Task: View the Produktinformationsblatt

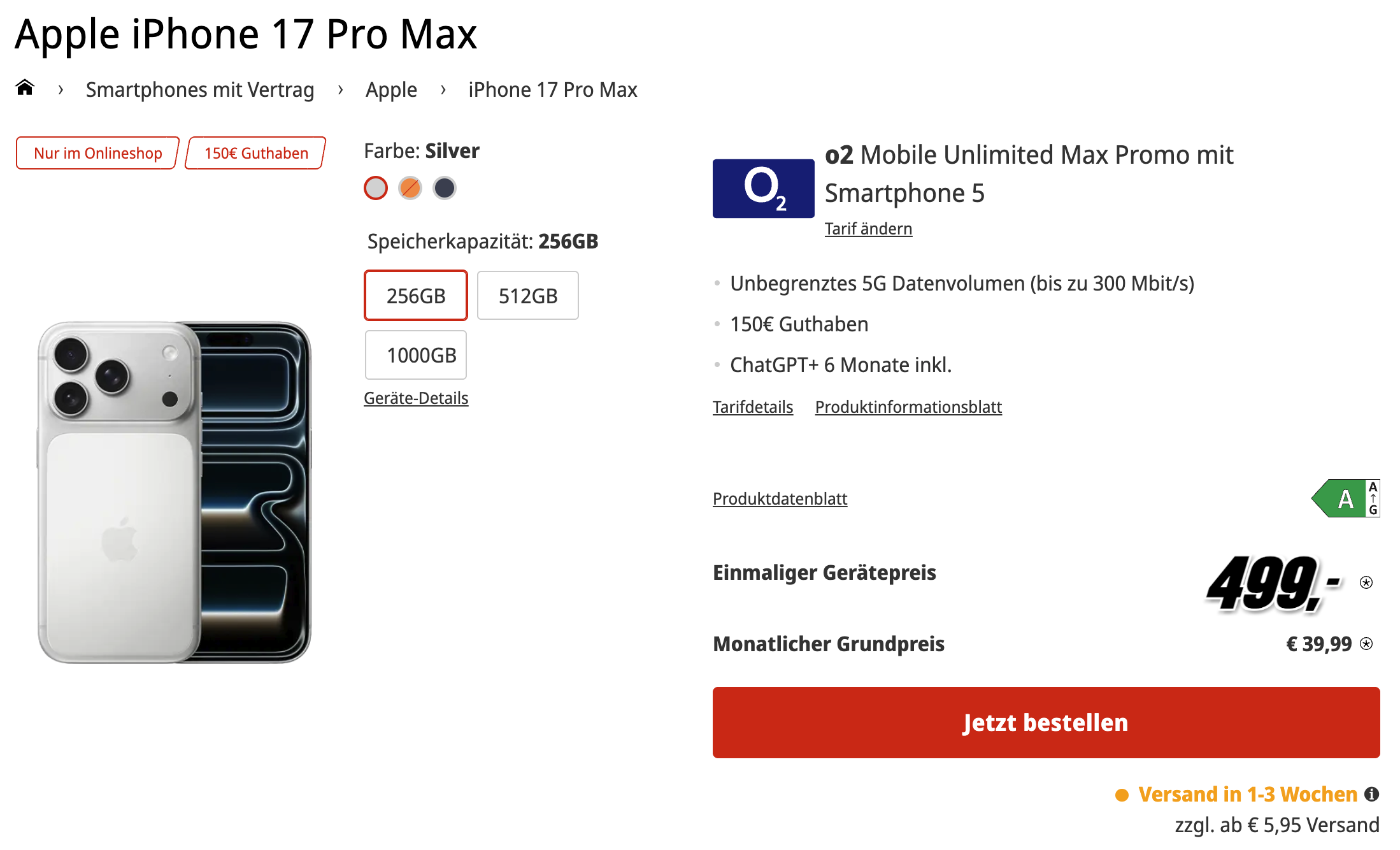Action: click(908, 407)
